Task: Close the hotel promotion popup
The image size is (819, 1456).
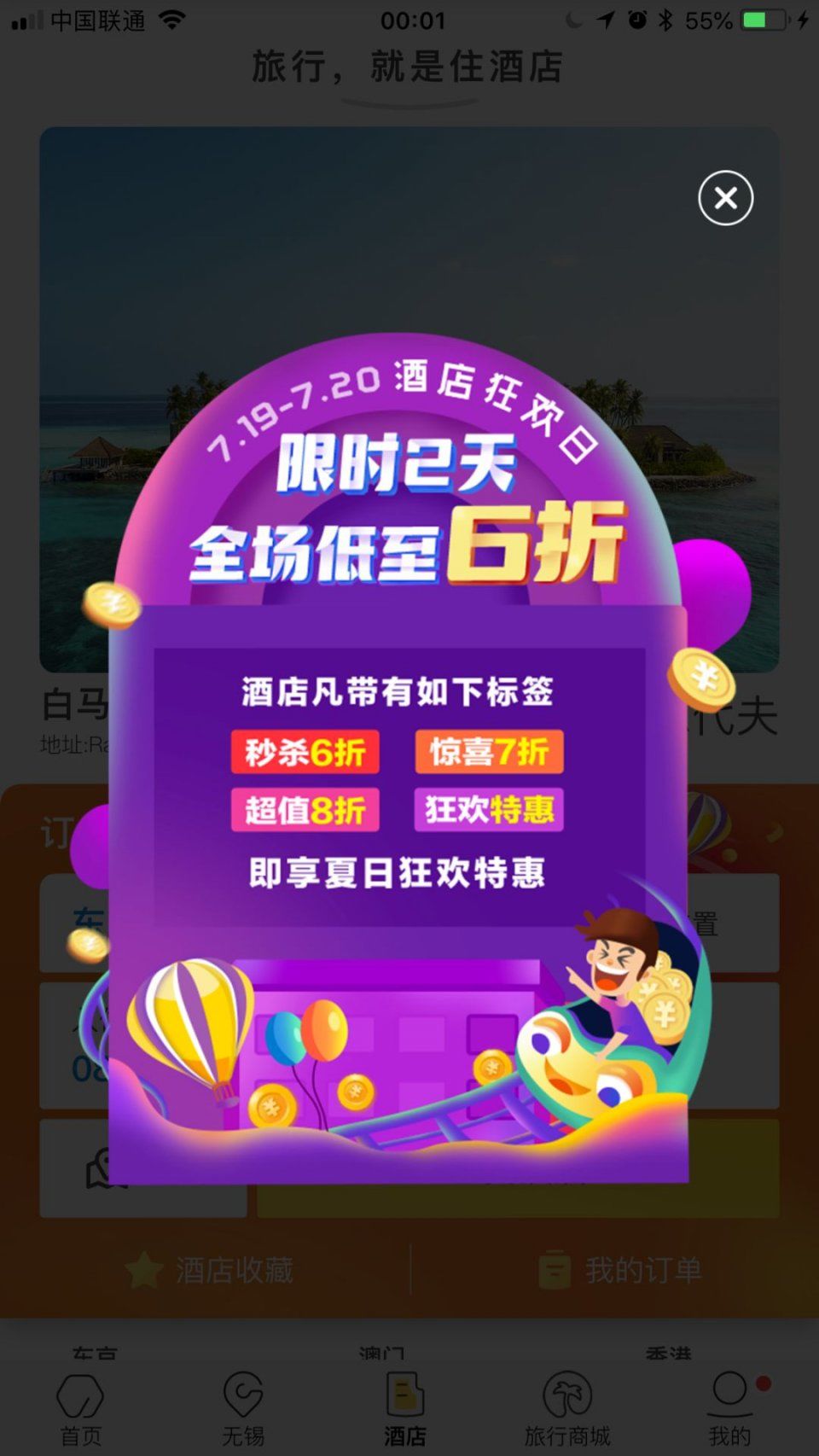Action: [725, 198]
